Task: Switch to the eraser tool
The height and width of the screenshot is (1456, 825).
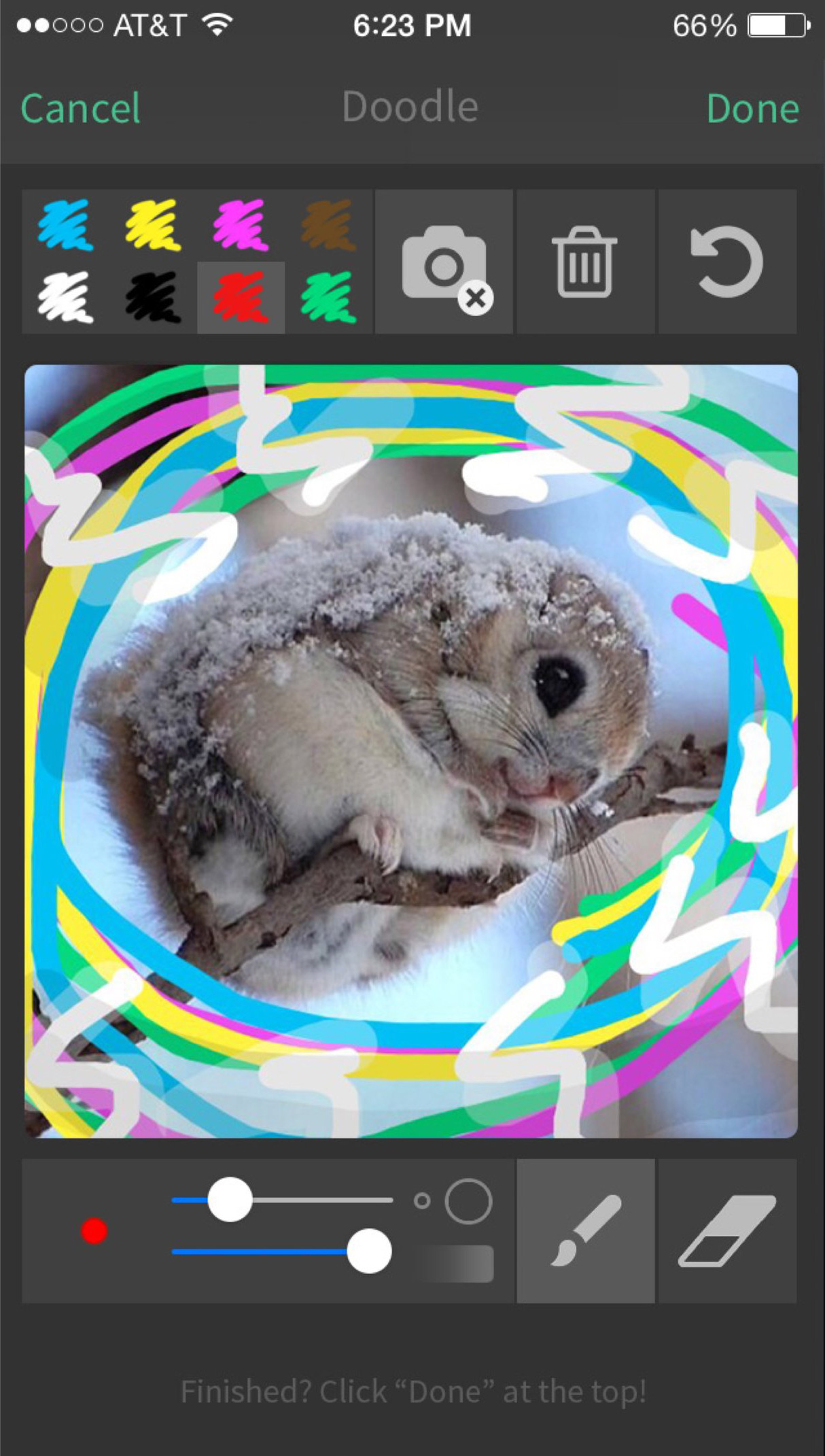Action: pos(727,1231)
